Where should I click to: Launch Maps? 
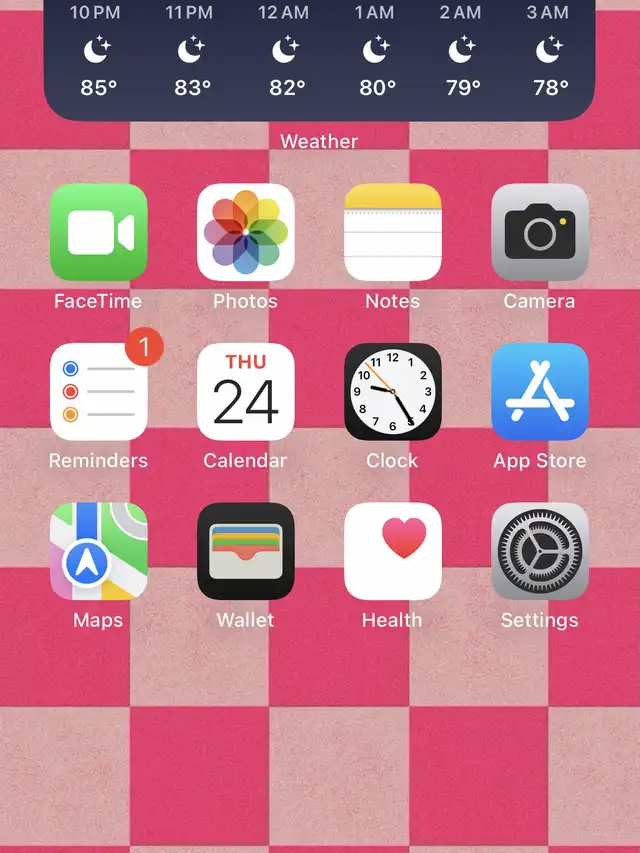pyautogui.click(x=98, y=551)
